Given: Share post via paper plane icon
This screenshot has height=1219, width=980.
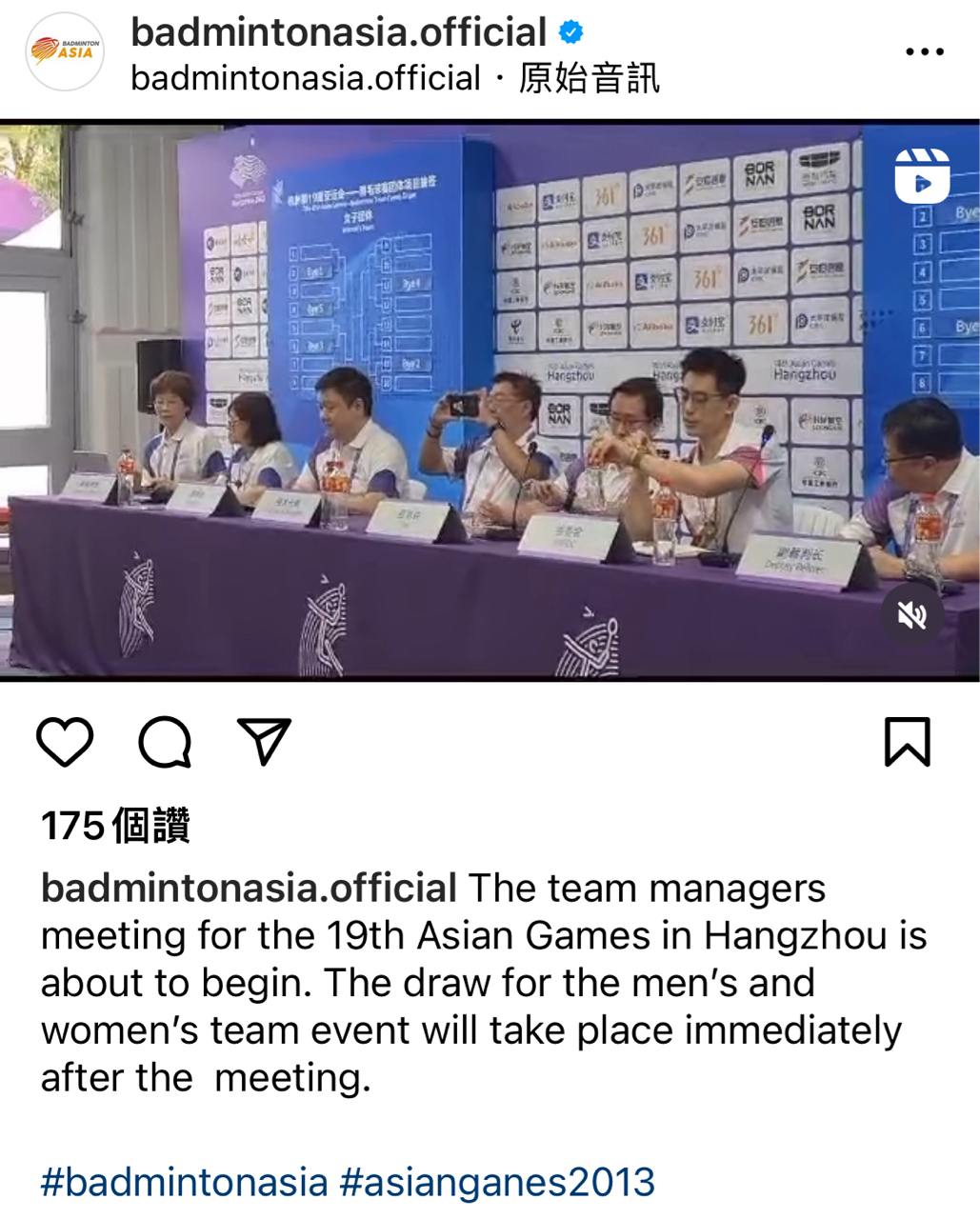Looking at the screenshot, I should (x=264, y=742).
